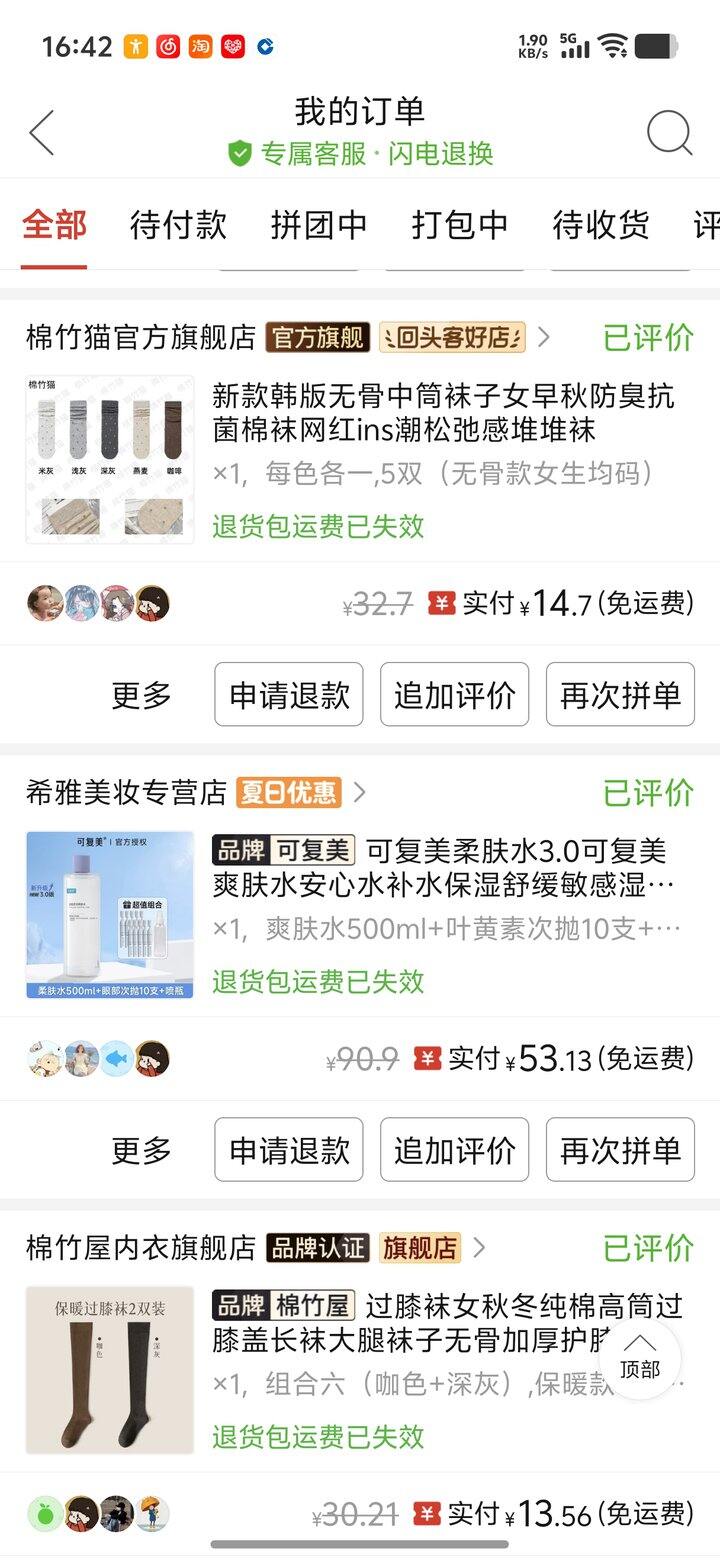The image size is (720, 1563).
Task: Tap 追加评价 for the 可复美柔肤水 order
Action: 454,1150
